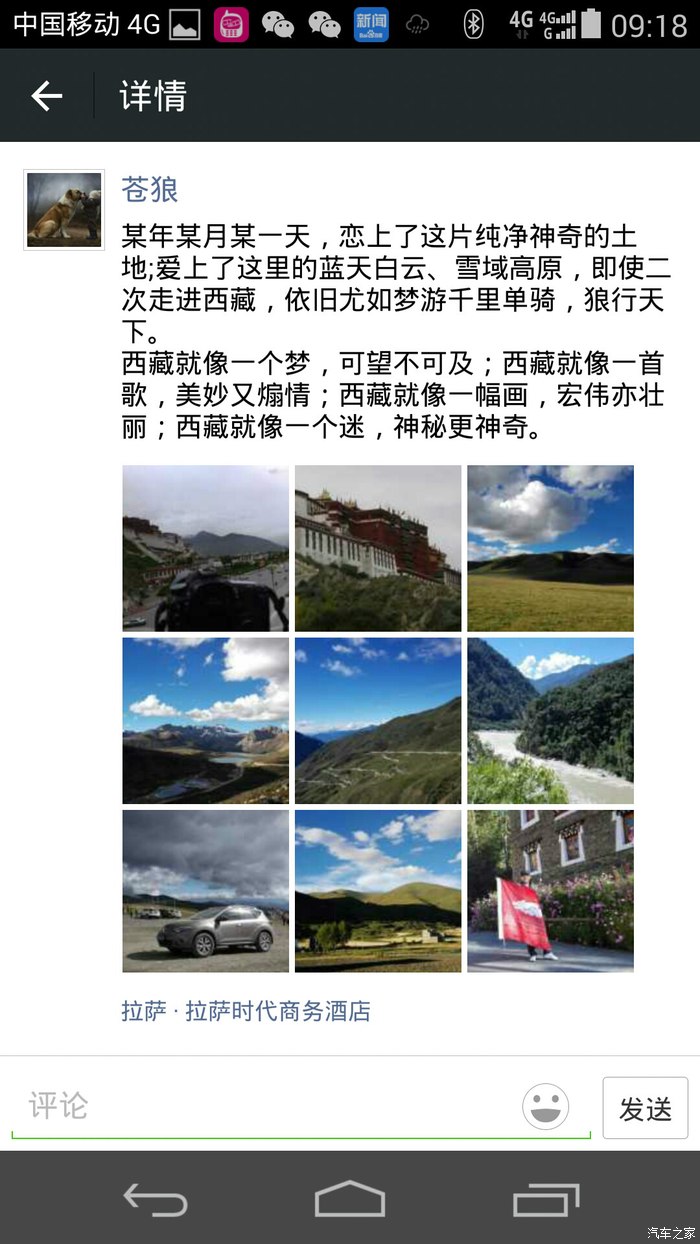Open 苍狼's profile avatar
This screenshot has height=1244, width=700.
tap(64, 209)
